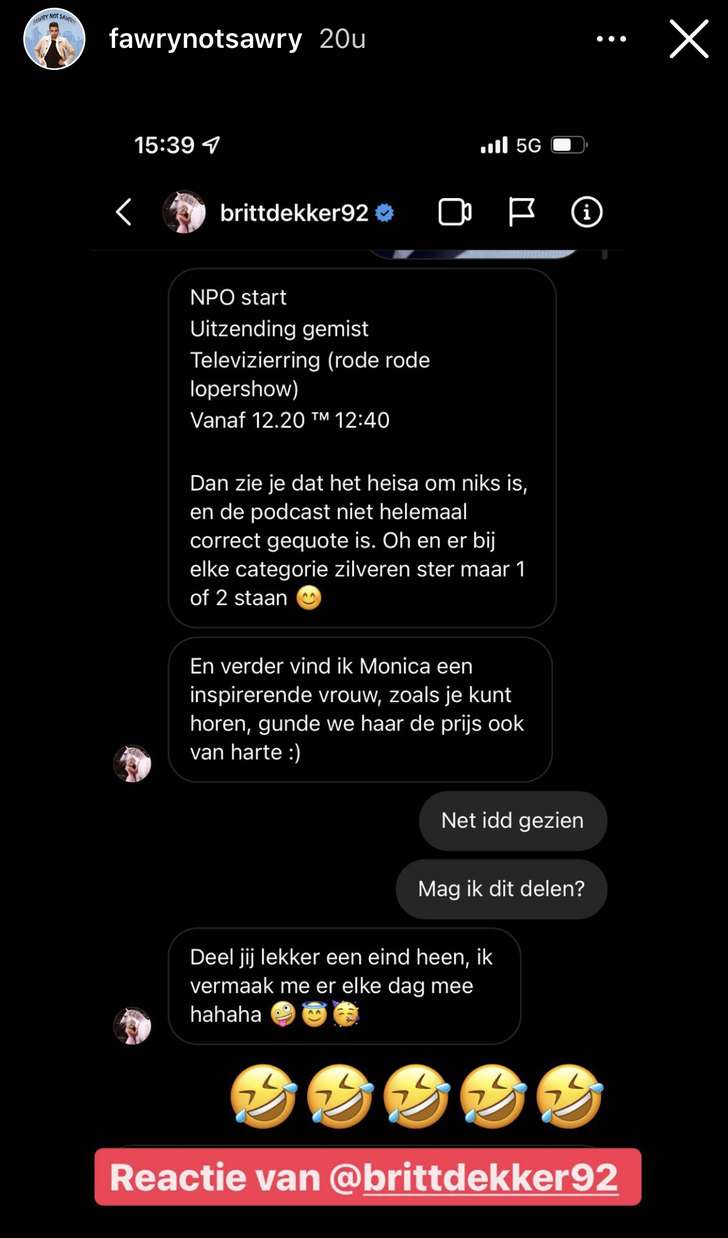Open the story overflow menu
This screenshot has height=1238, width=728.
(611, 39)
